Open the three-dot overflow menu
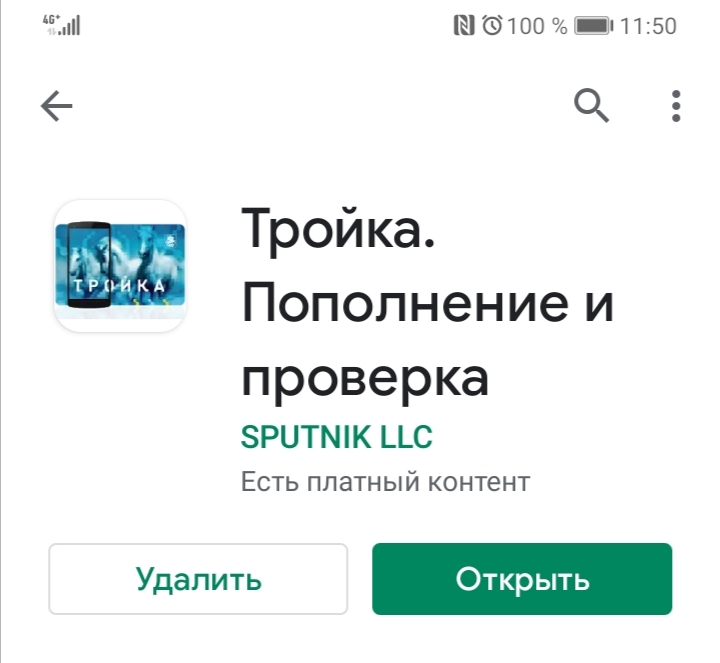The height and width of the screenshot is (663, 720). click(x=676, y=105)
